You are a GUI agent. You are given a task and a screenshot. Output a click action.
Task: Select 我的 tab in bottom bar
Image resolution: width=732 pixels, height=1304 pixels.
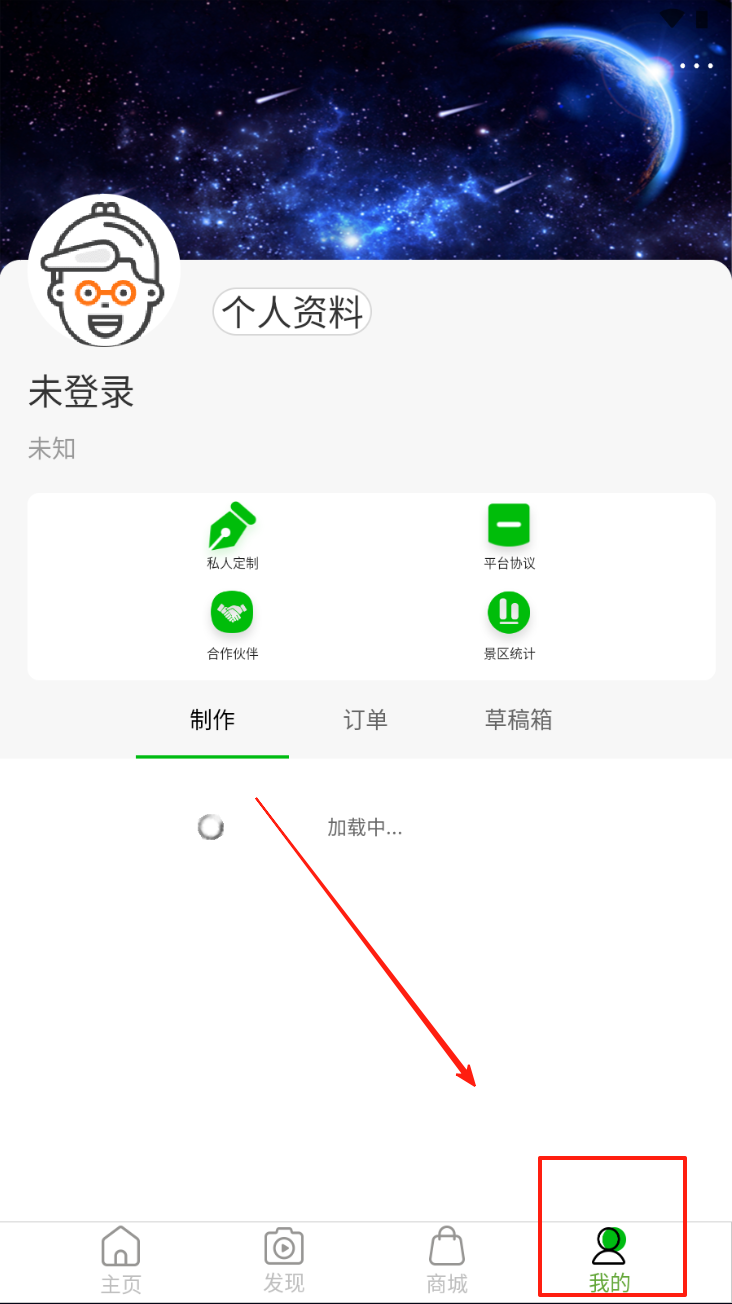(x=610, y=1260)
